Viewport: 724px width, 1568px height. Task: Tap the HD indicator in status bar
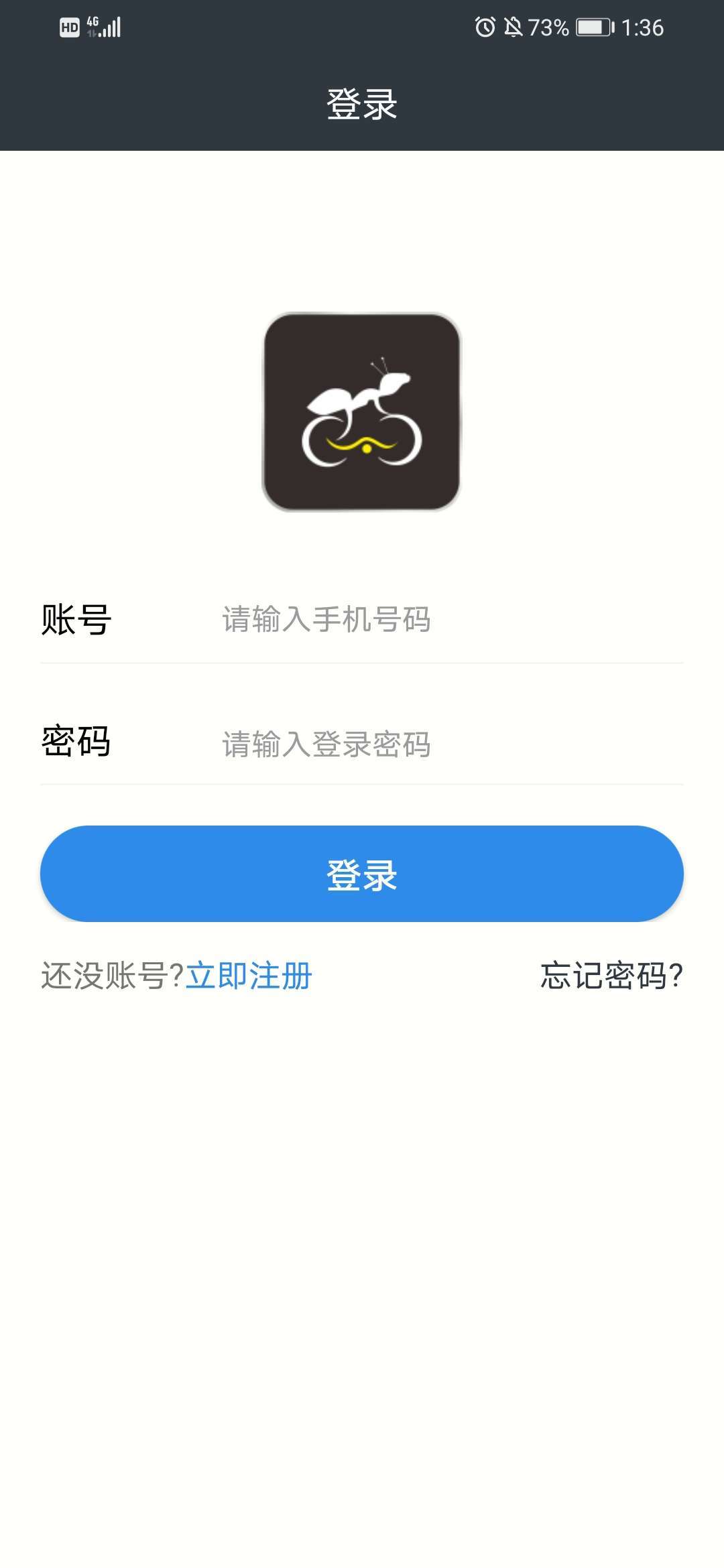(x=69, y=28)
